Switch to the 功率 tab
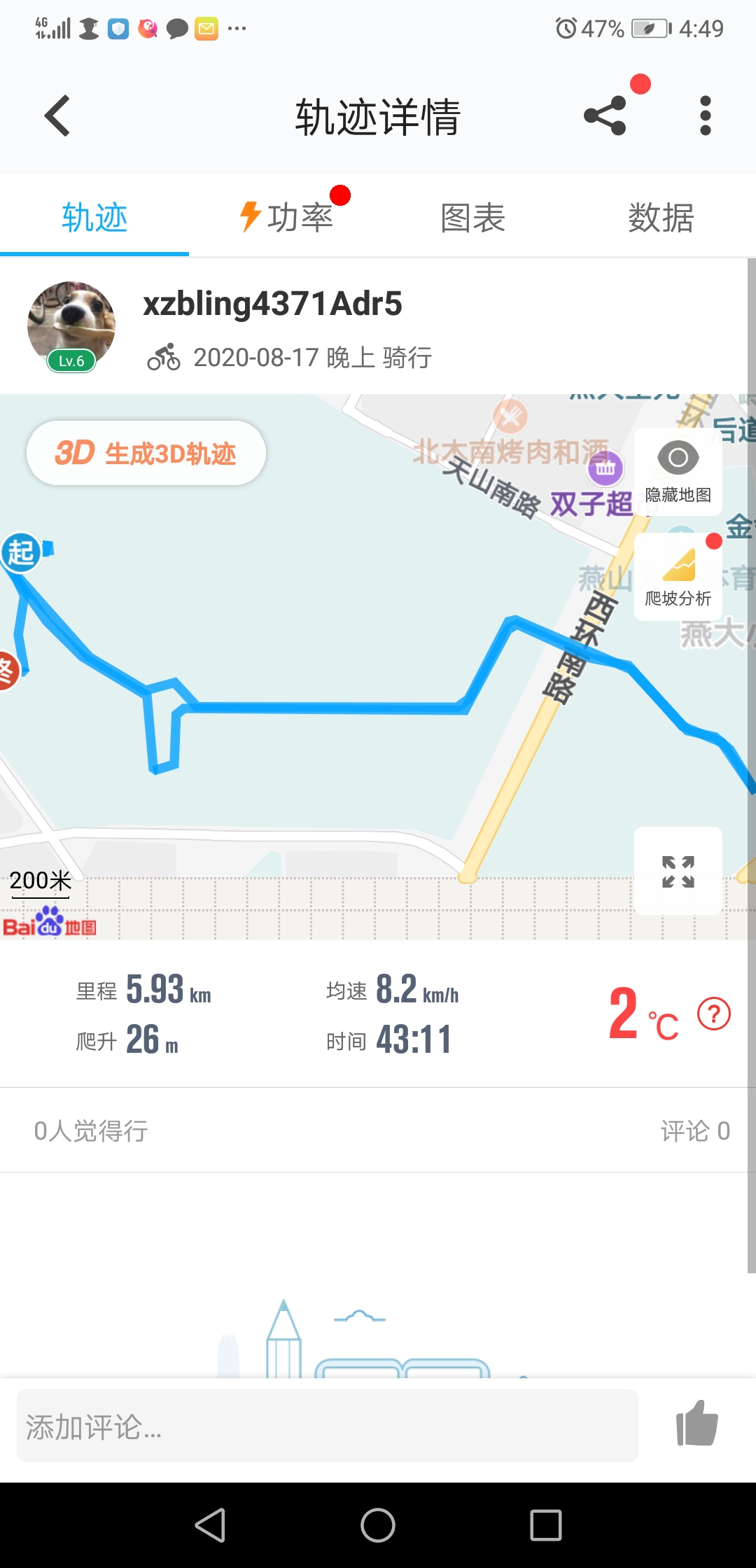 coord(287,218)
